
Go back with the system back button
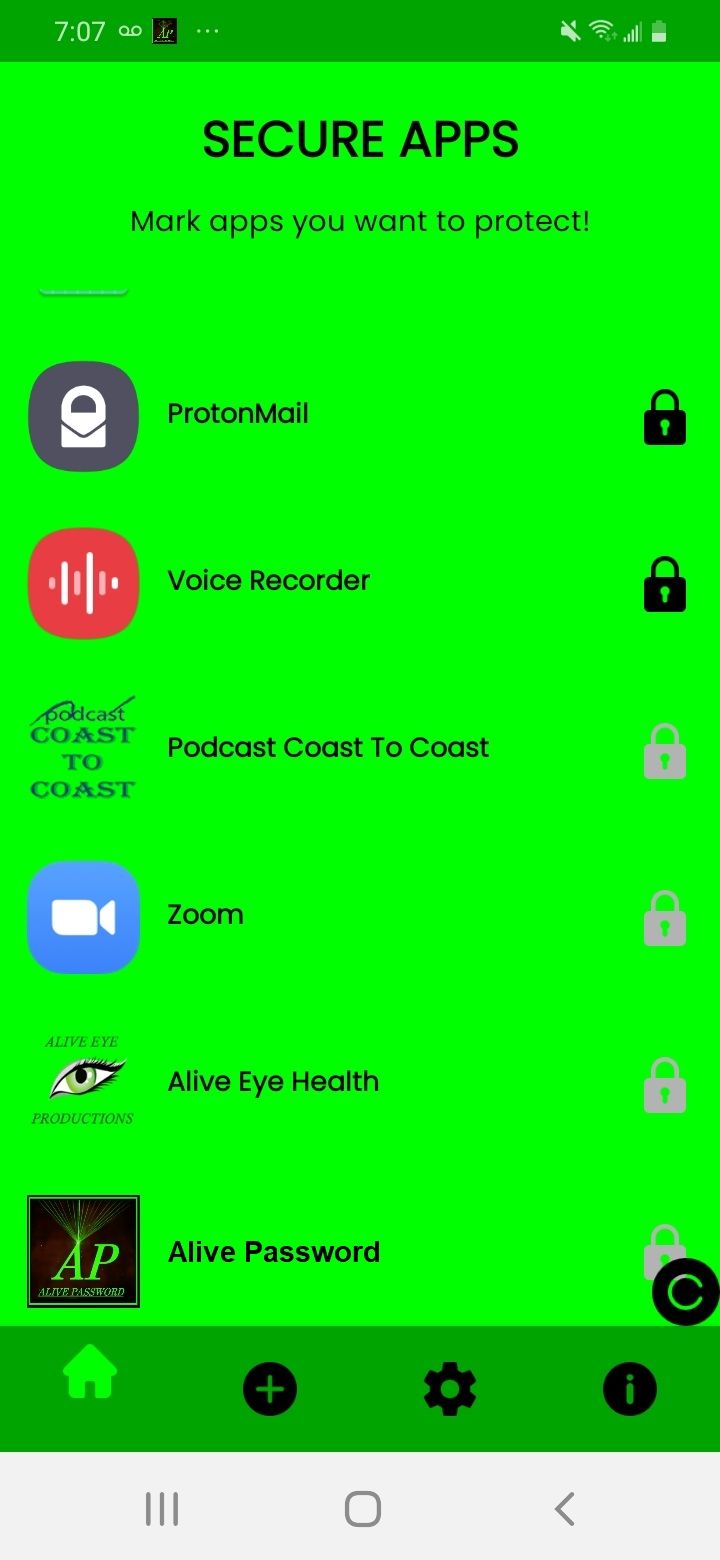pyautogui.click(x=565, y=1509)
